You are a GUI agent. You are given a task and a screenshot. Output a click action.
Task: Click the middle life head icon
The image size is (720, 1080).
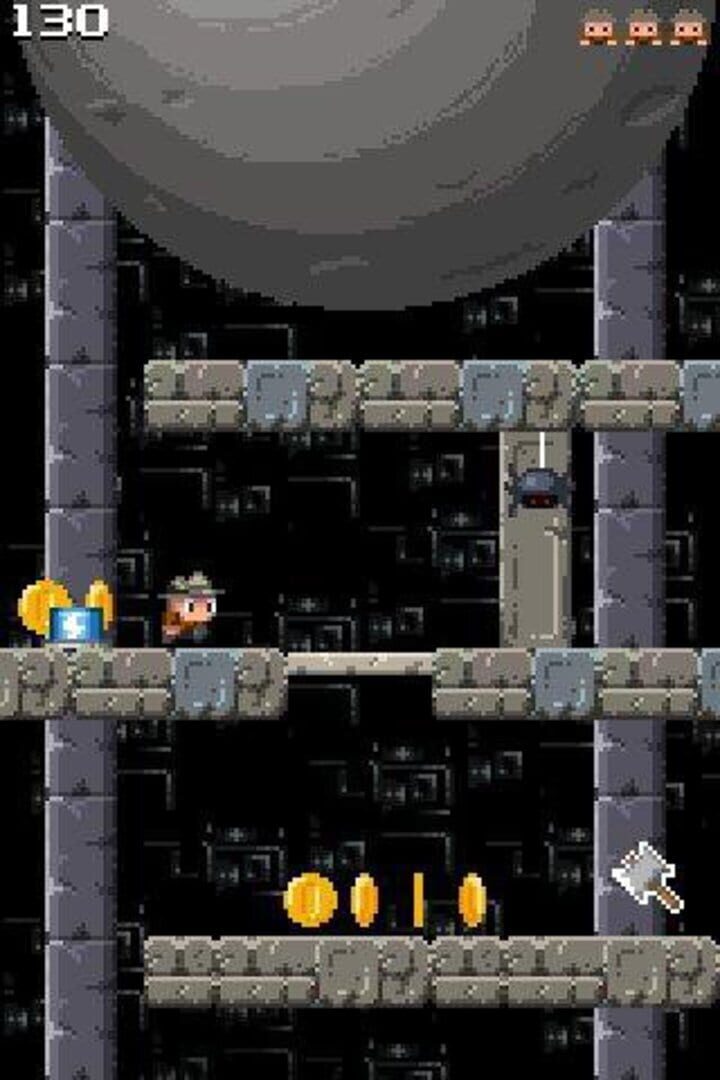tap(642, 28)
